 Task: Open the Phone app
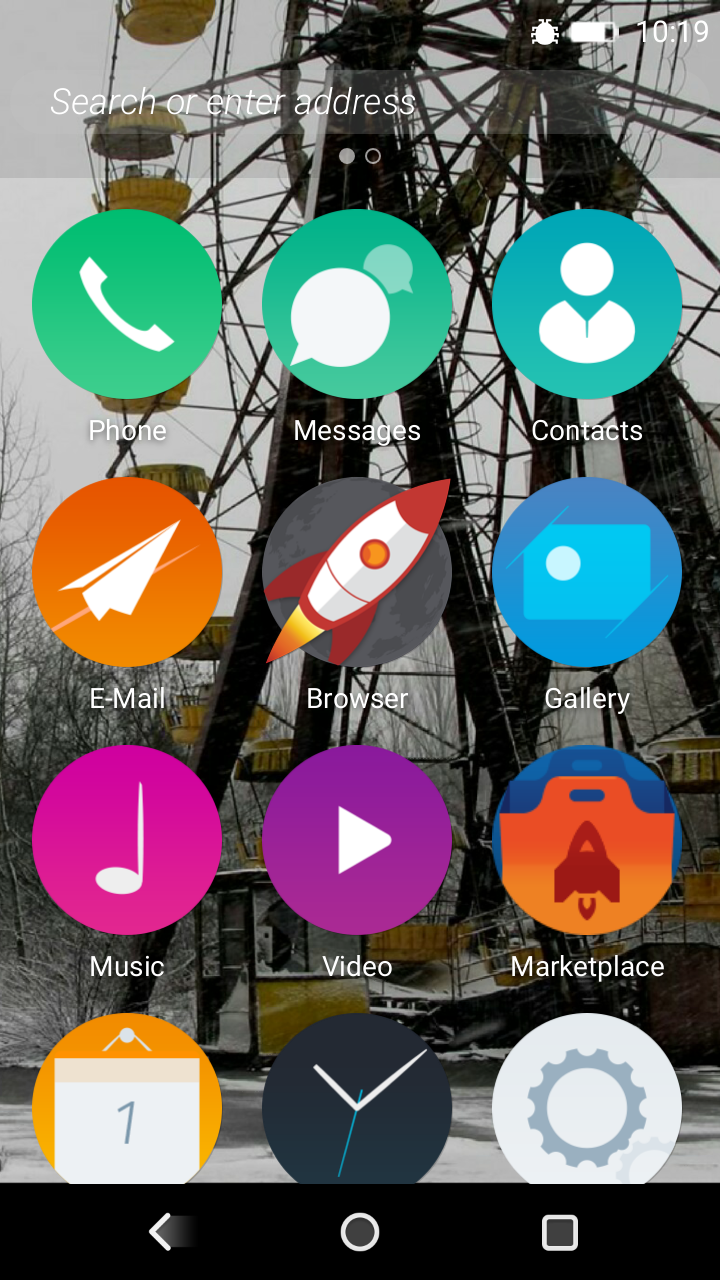[127, 304]
